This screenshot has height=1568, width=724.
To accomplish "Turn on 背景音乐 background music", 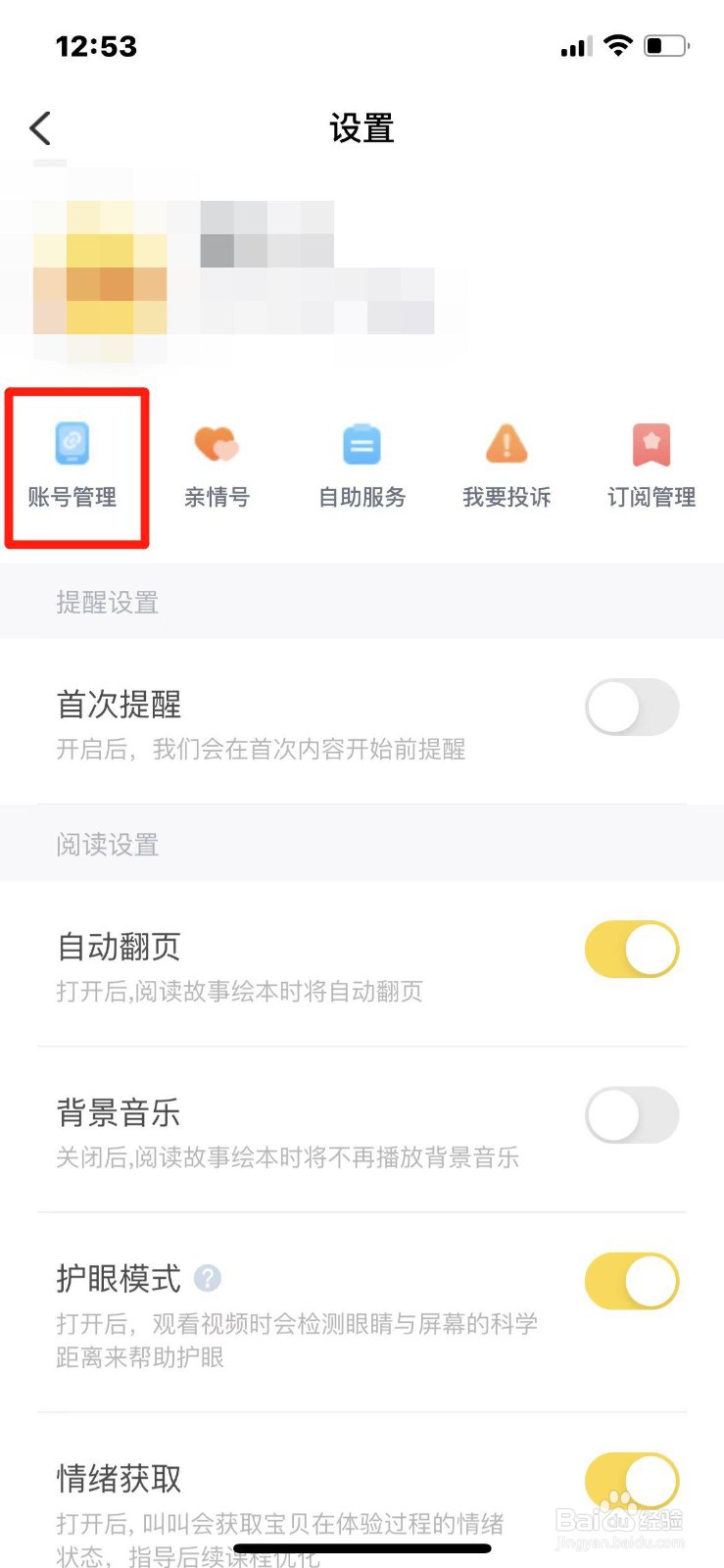I will pos(632,1115).
